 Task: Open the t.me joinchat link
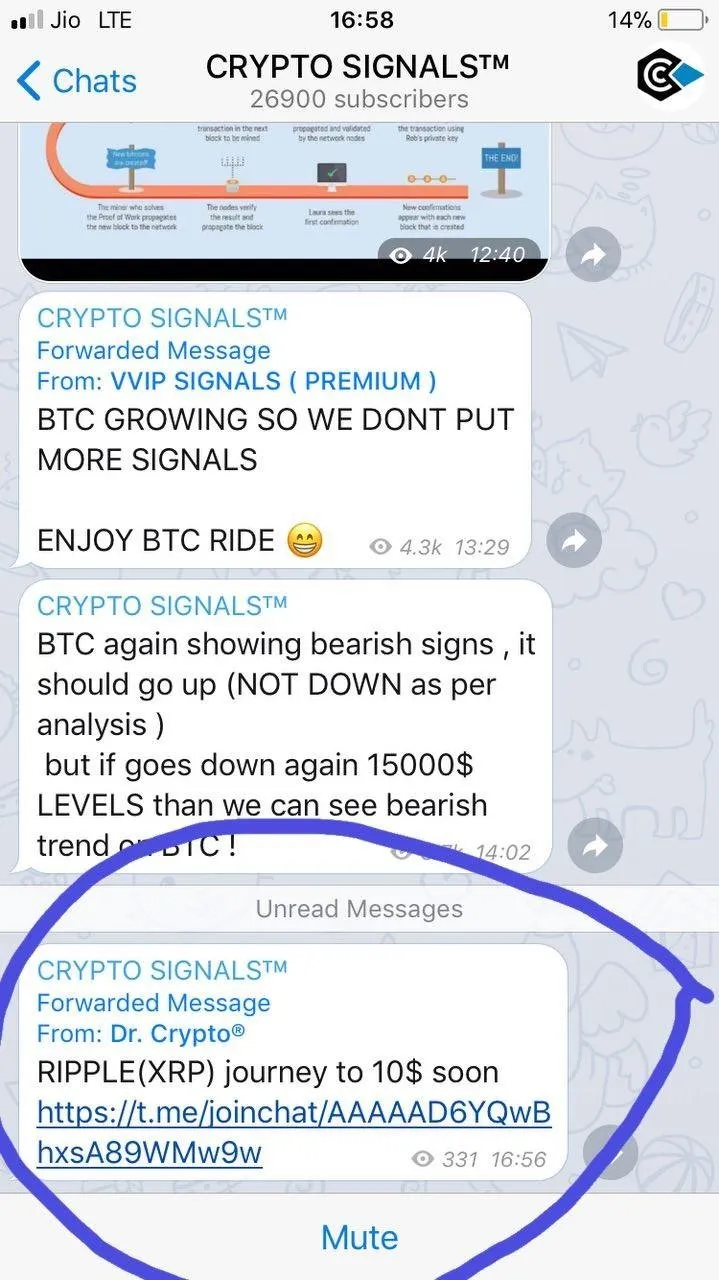click(x=293, y=1132)
